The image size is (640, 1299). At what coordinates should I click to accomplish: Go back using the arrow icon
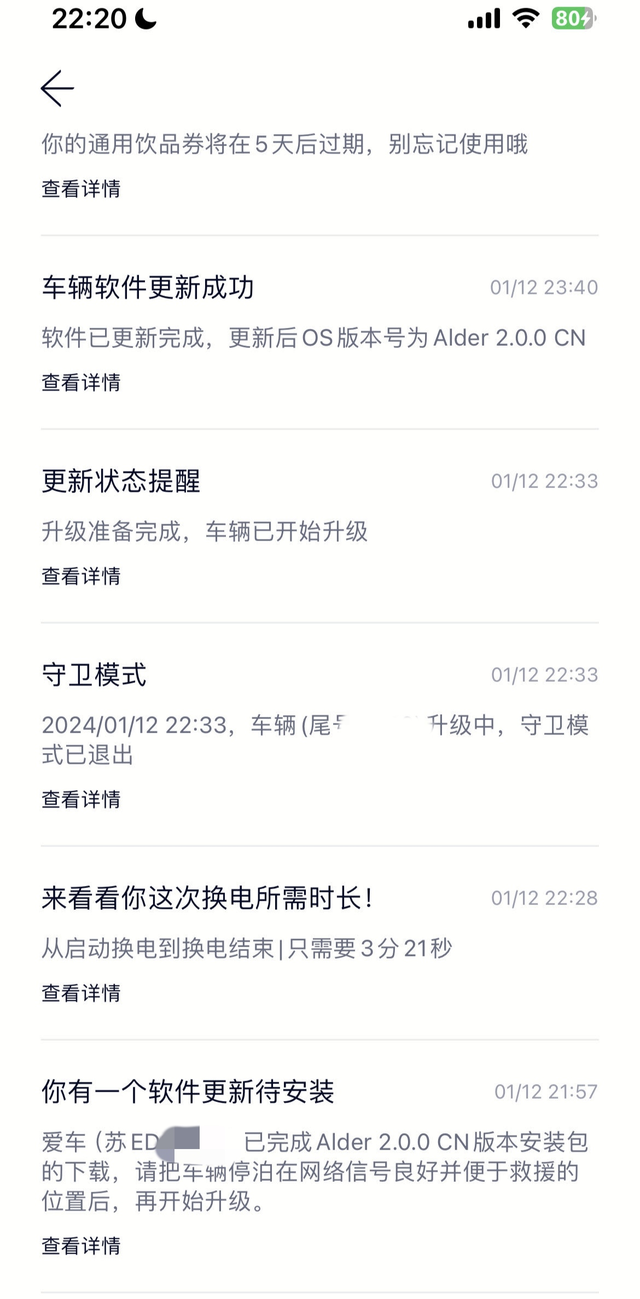coord(57,89)
